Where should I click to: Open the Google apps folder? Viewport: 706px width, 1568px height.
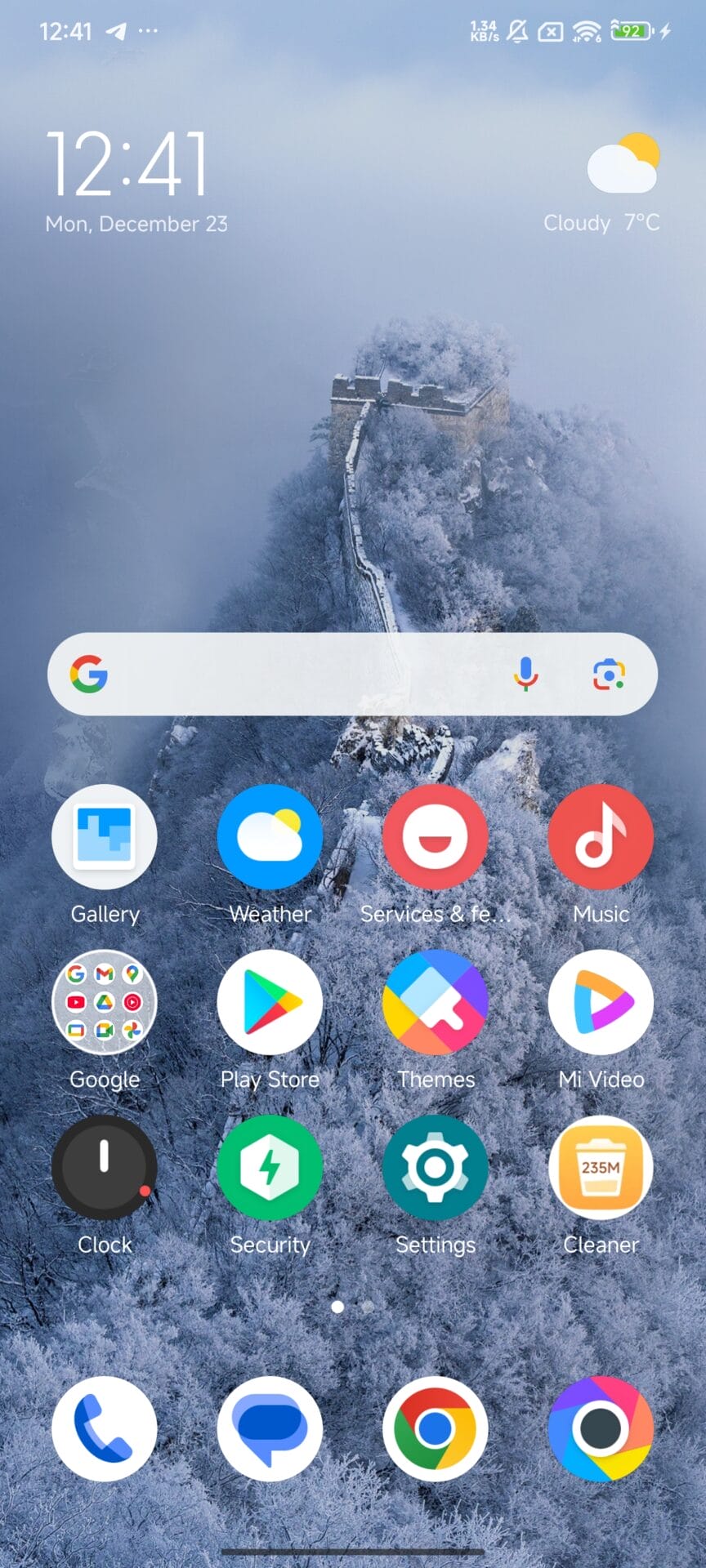click(104, 1002)
